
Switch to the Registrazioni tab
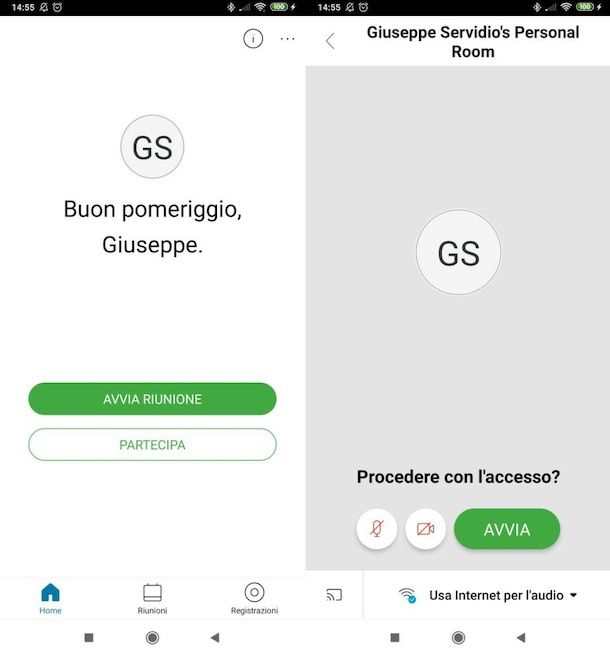254,599
